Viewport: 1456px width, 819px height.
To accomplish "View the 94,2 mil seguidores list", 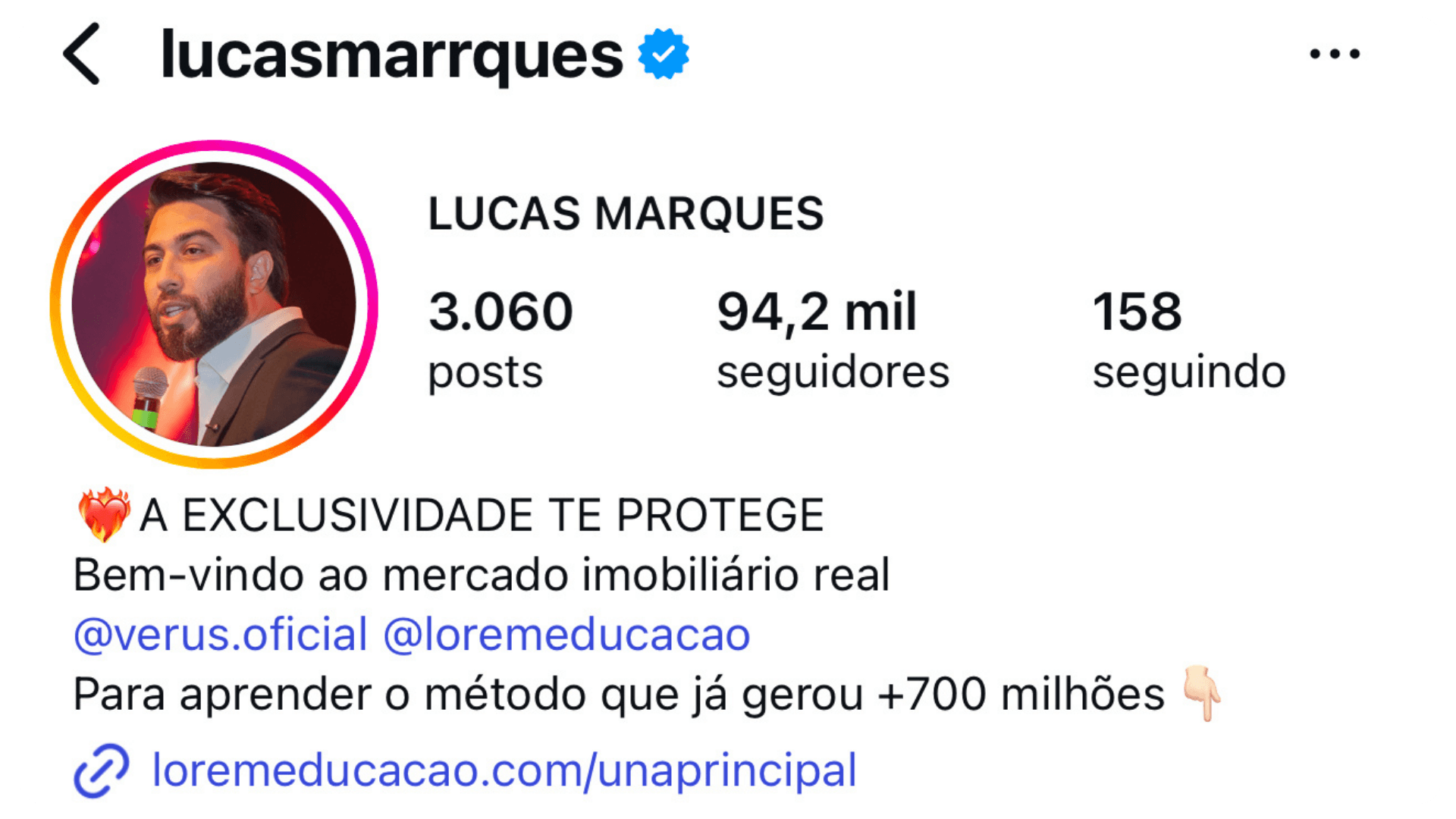I will click(x=832, y=338).
